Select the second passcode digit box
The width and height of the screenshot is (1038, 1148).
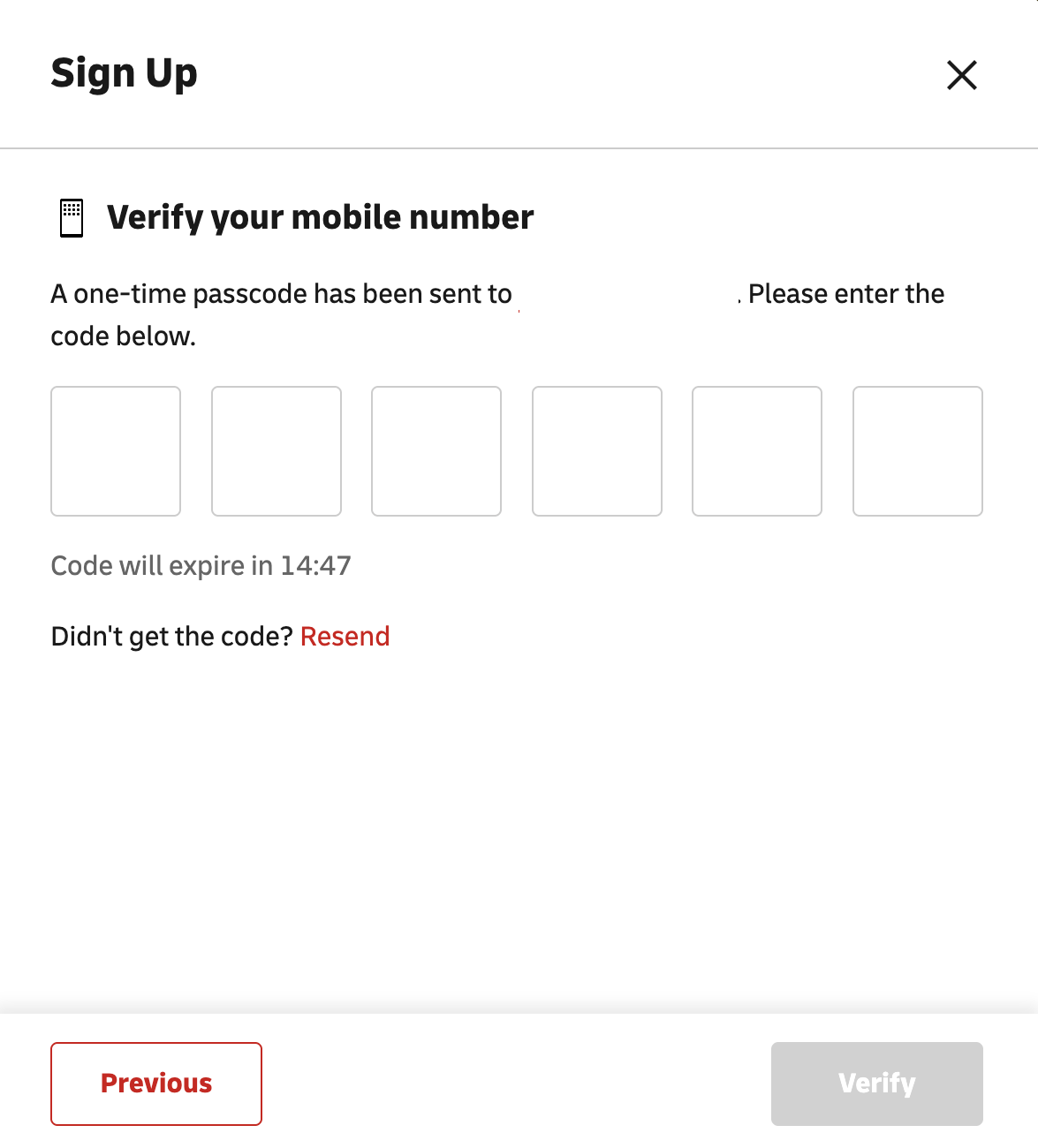click(x=277, y=451)
